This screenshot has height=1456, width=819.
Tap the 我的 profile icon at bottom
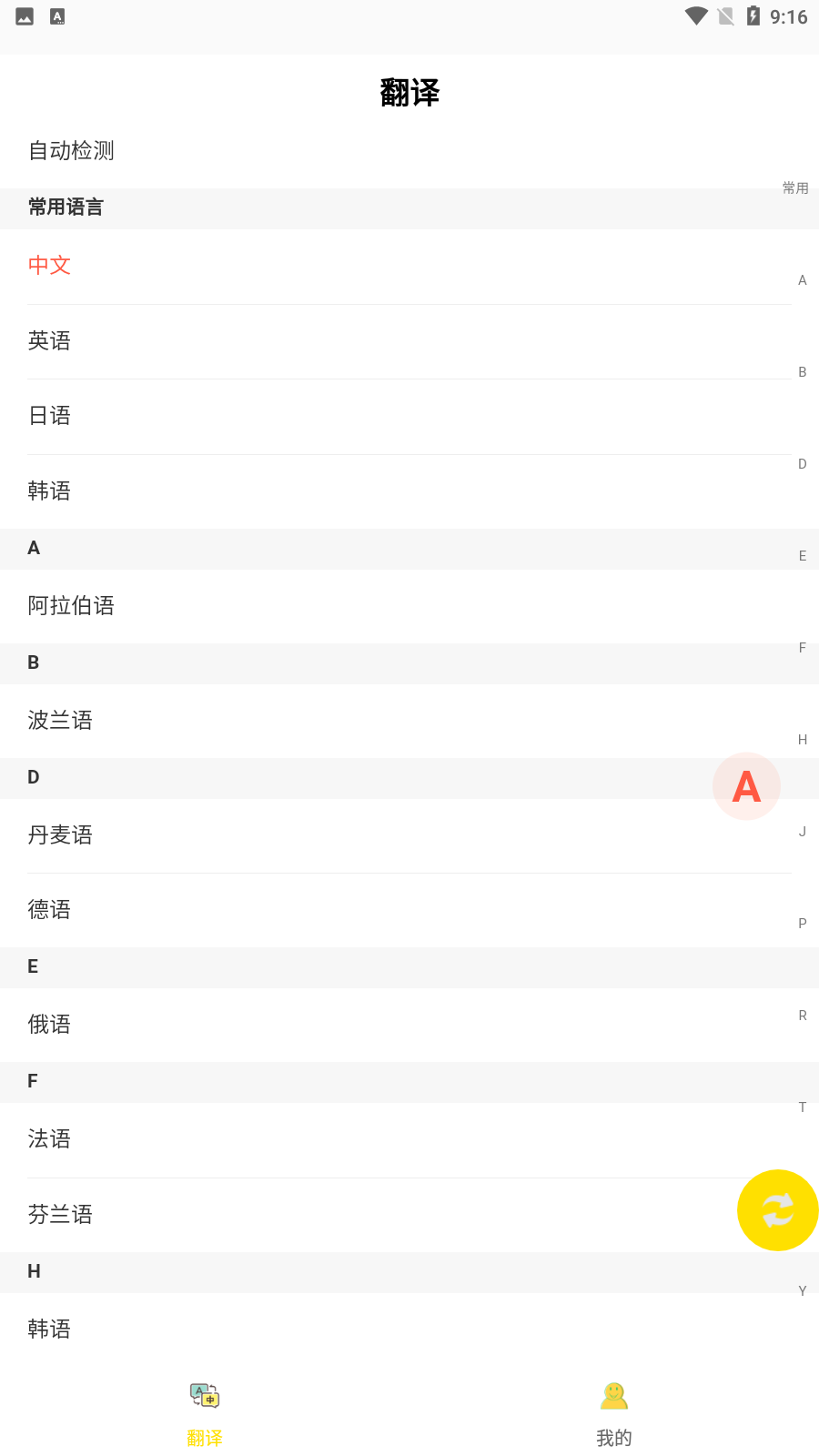pos(614,1395)
